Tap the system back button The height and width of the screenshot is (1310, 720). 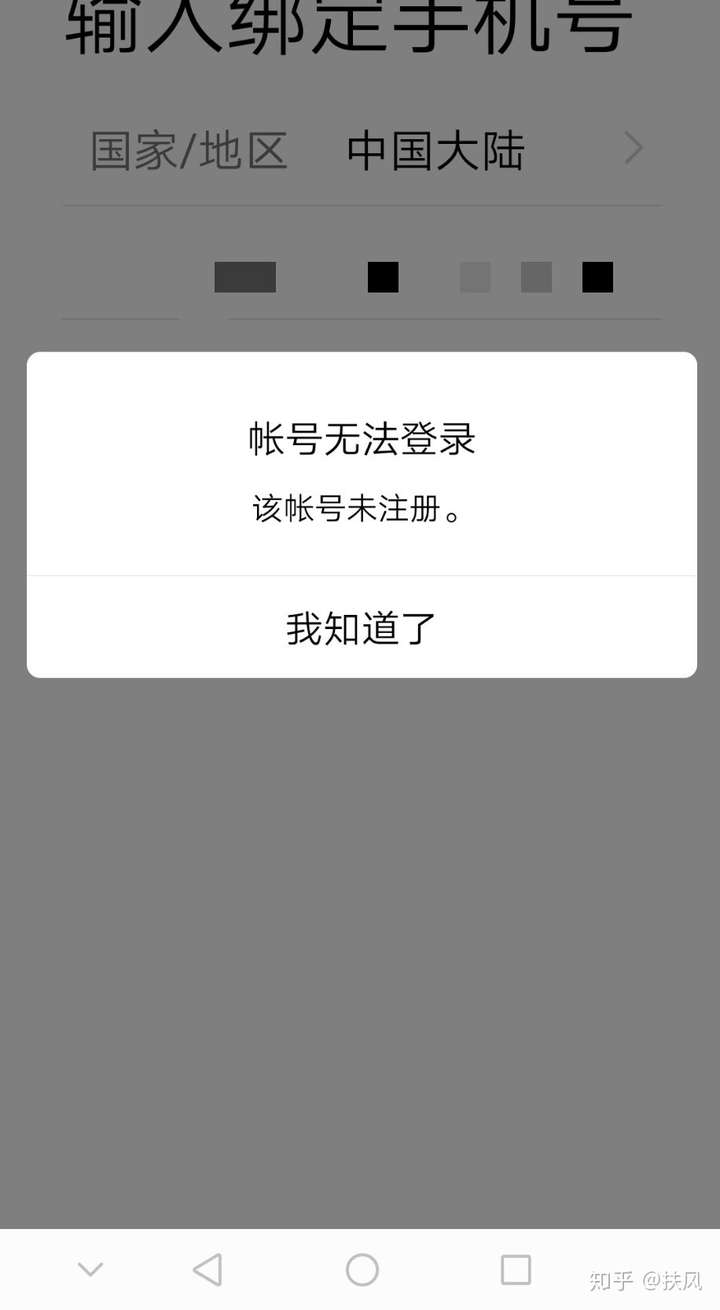pyautogui.click(x=207, y=1270)
